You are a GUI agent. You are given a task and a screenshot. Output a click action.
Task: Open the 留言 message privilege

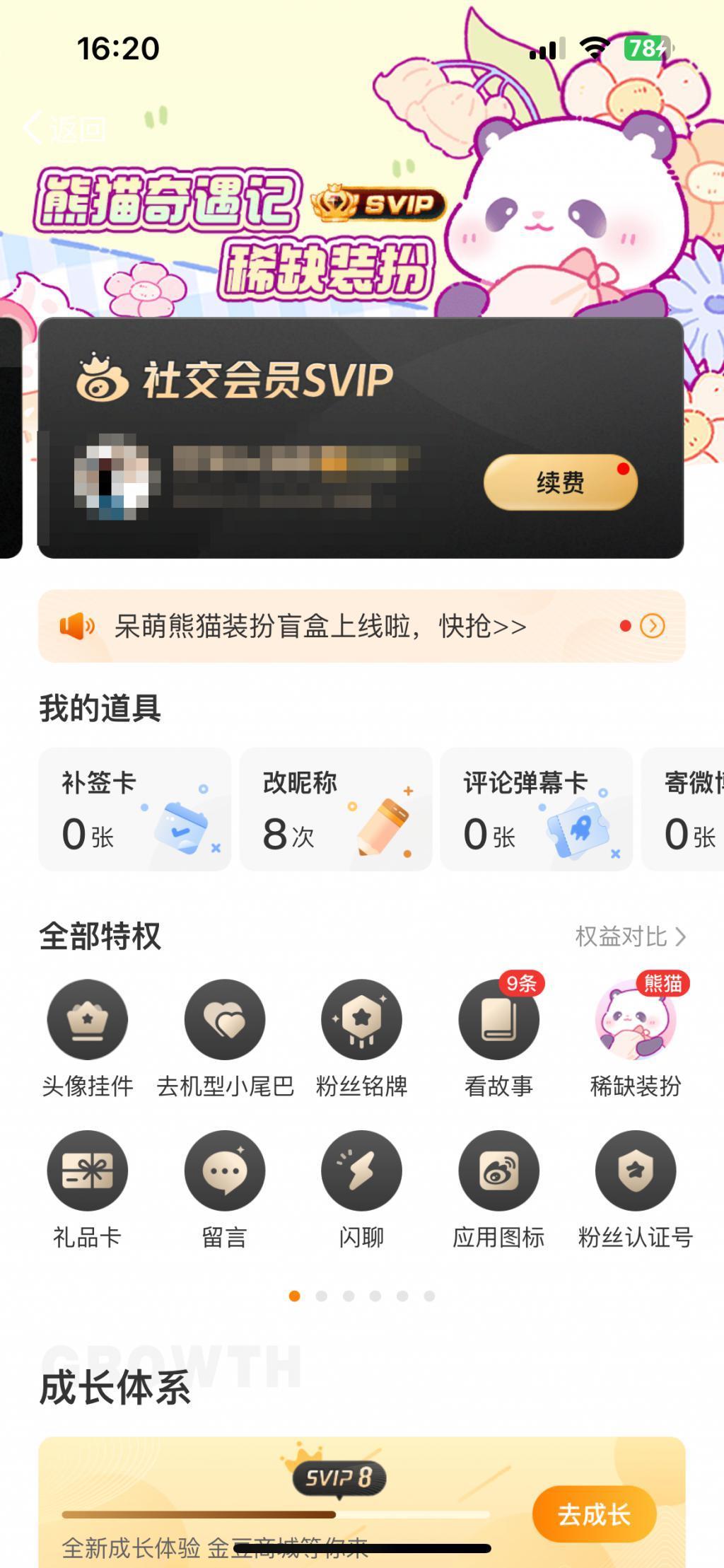[223, 1171]
